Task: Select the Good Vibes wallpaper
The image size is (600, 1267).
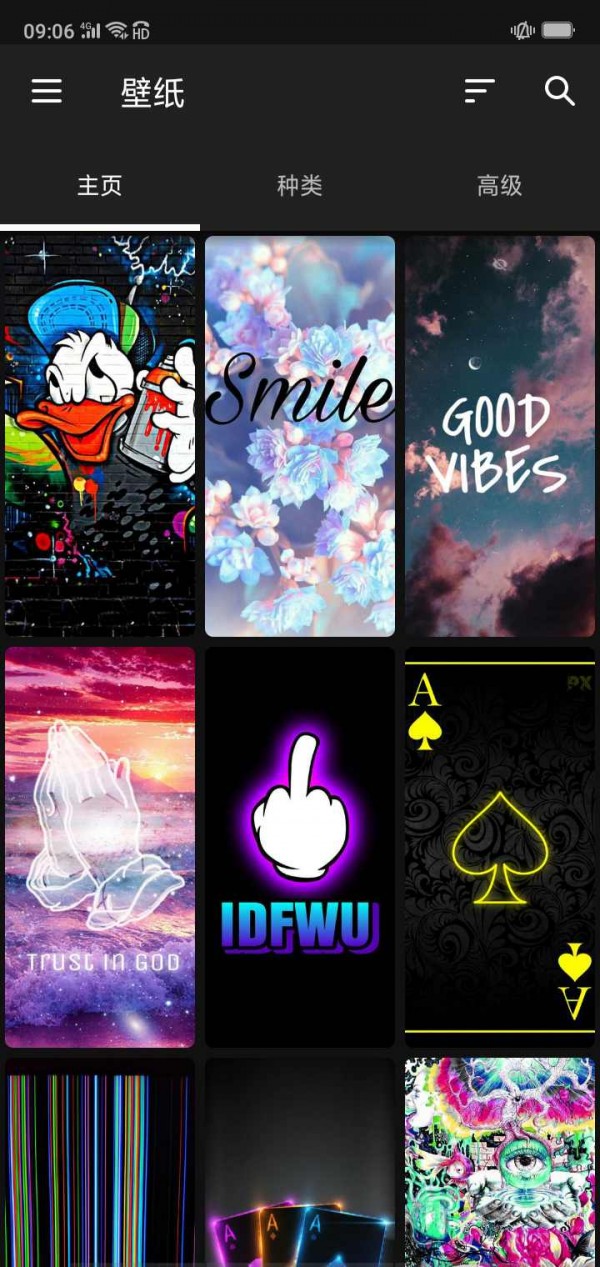Action: (x=499, y=436)
